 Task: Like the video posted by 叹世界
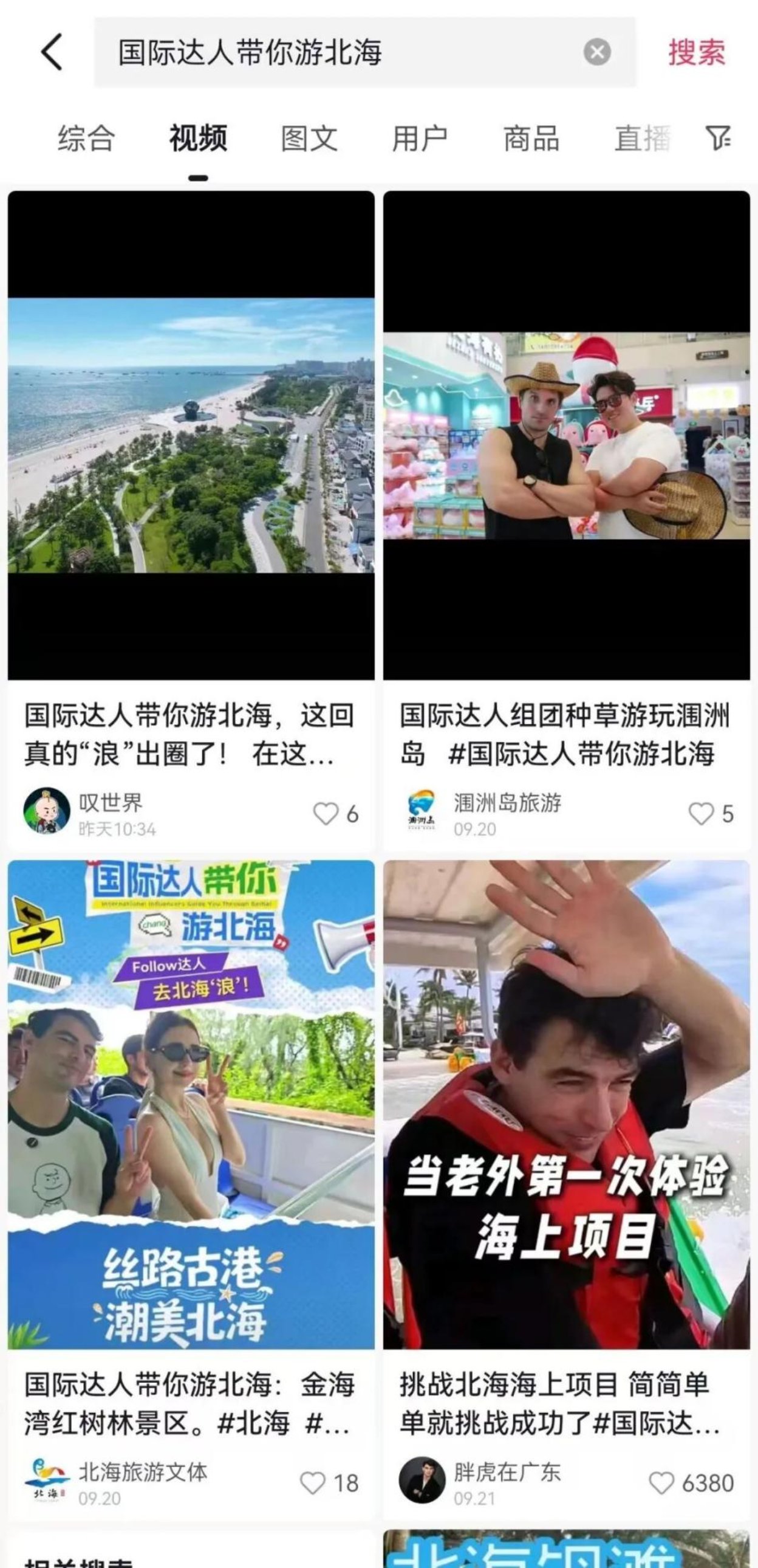click(x=326, y=814)
